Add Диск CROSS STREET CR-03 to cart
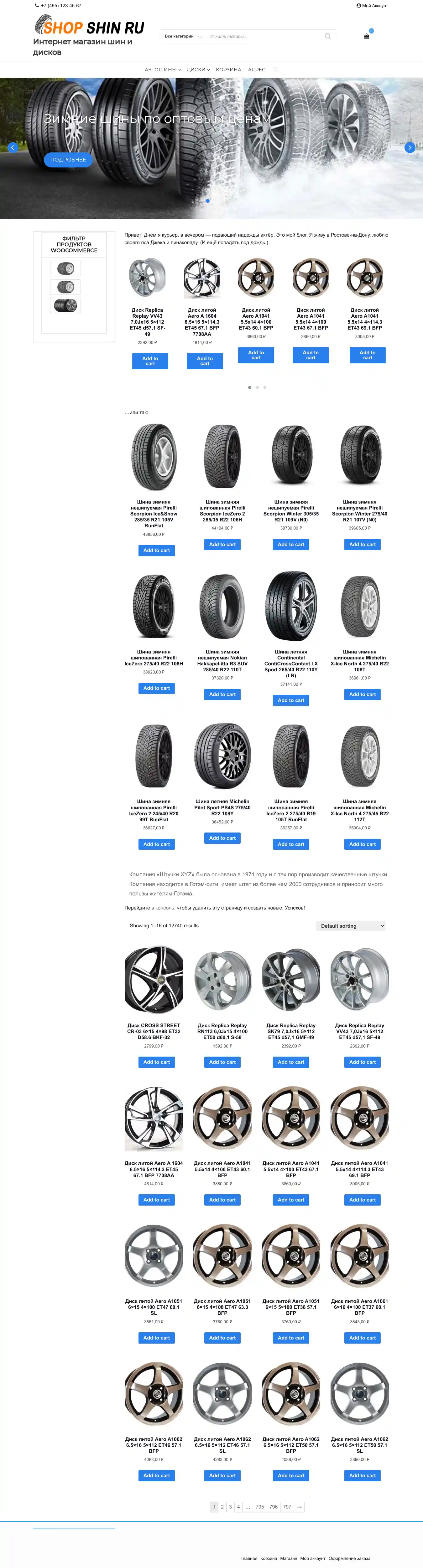The height and width of the screenshot is (1568, 423). (x=157, y=1062)
